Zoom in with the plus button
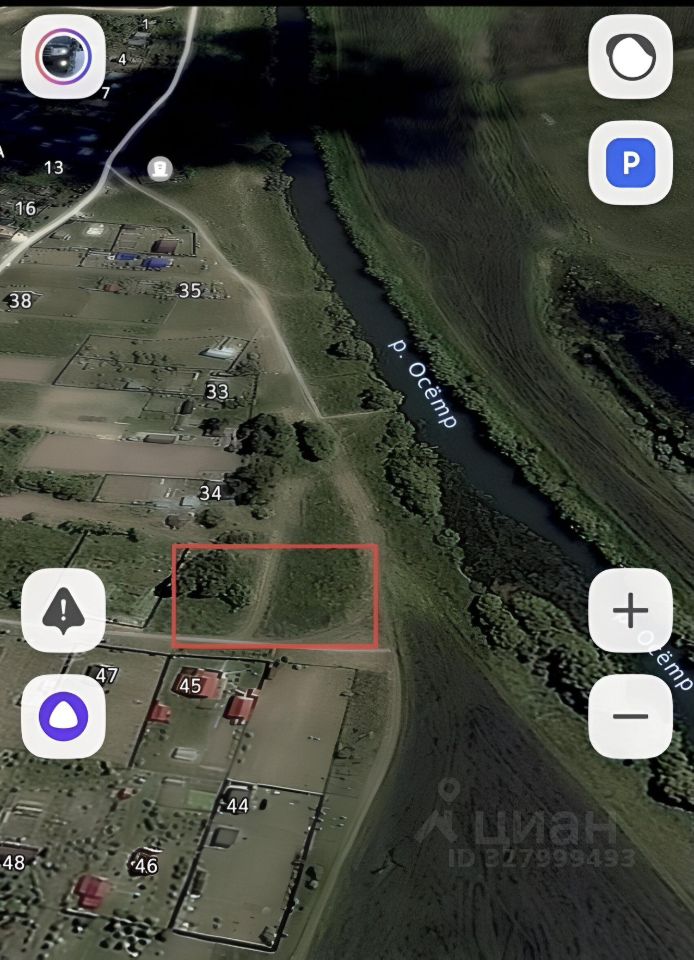 [x=630, y=610]
